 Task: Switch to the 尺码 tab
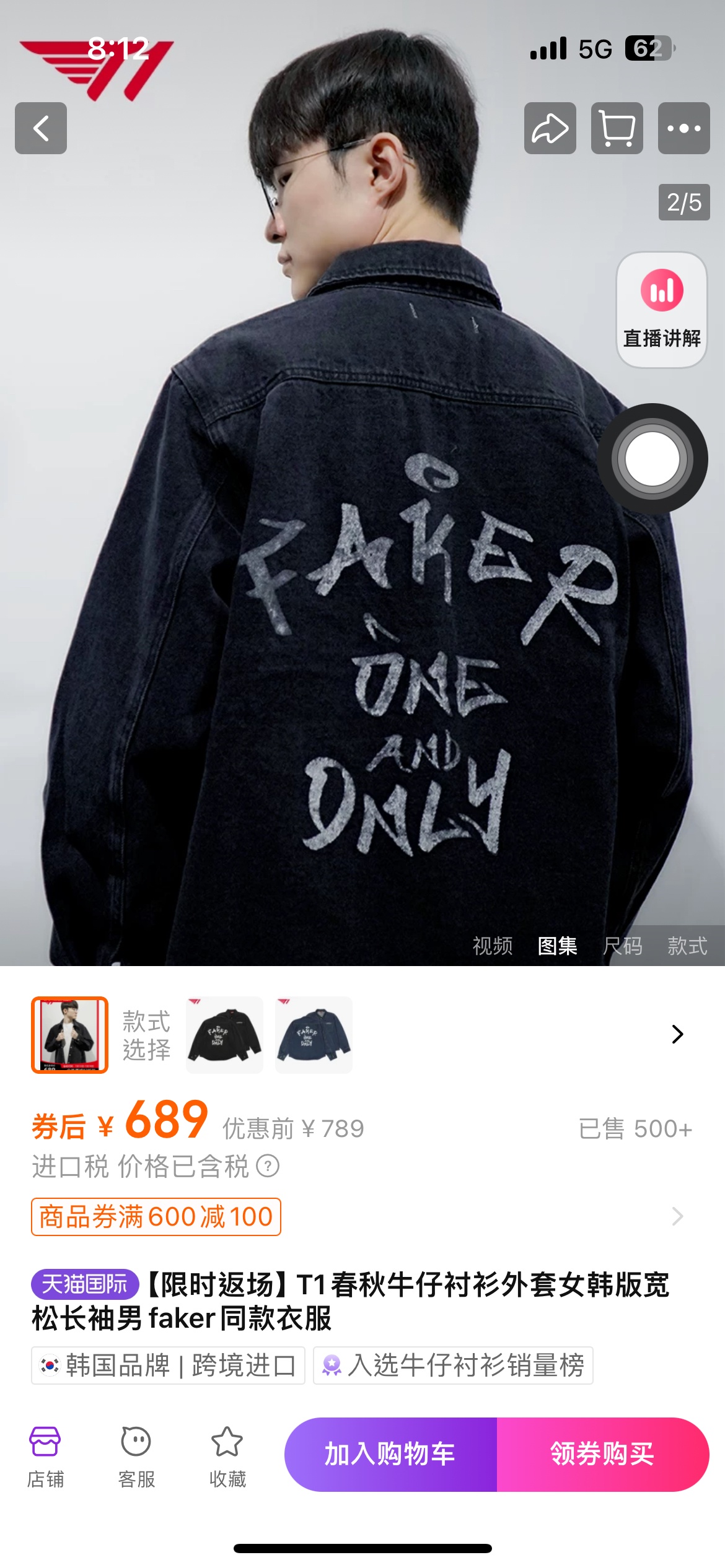(622, 946)
